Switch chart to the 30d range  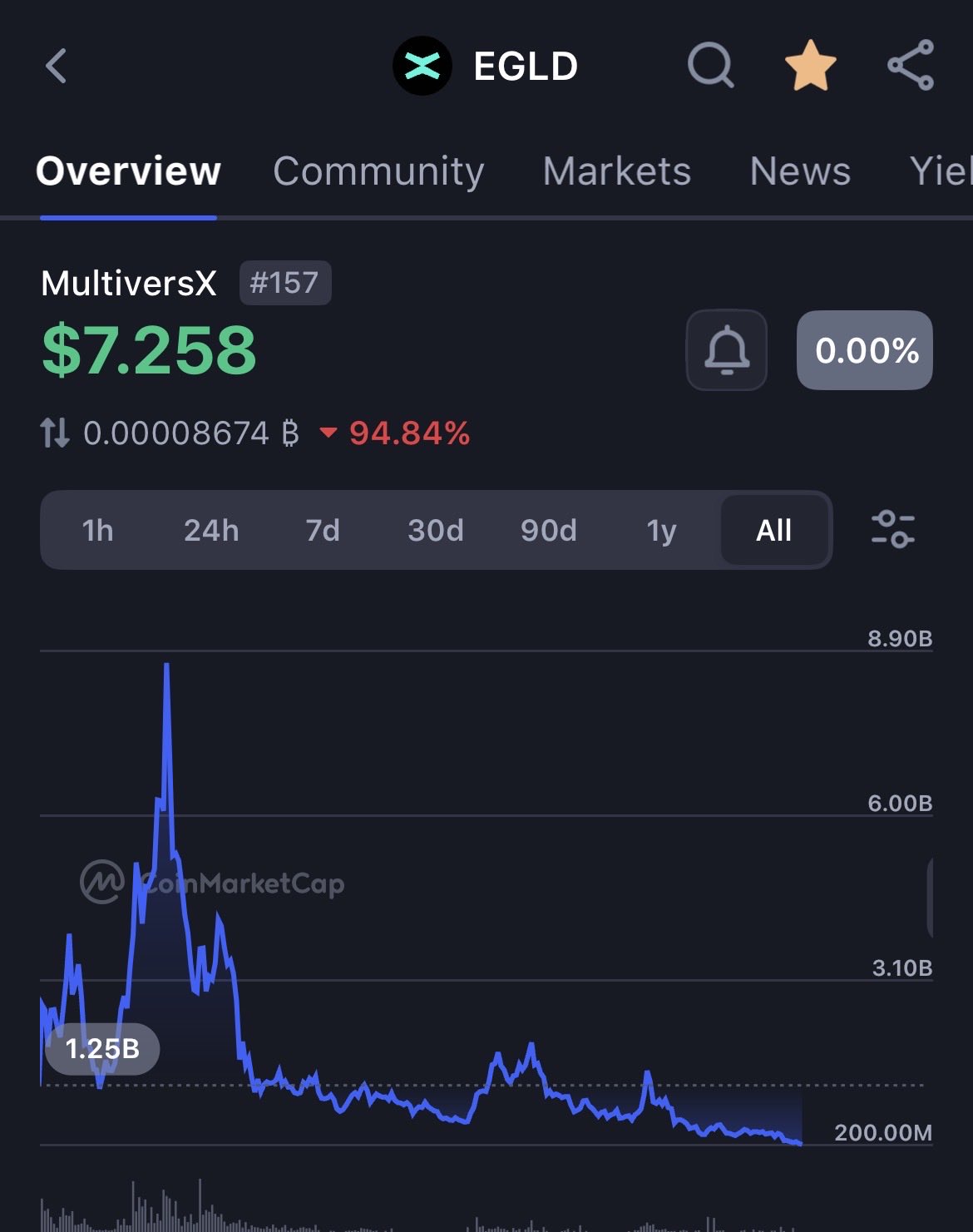[435, 530]
